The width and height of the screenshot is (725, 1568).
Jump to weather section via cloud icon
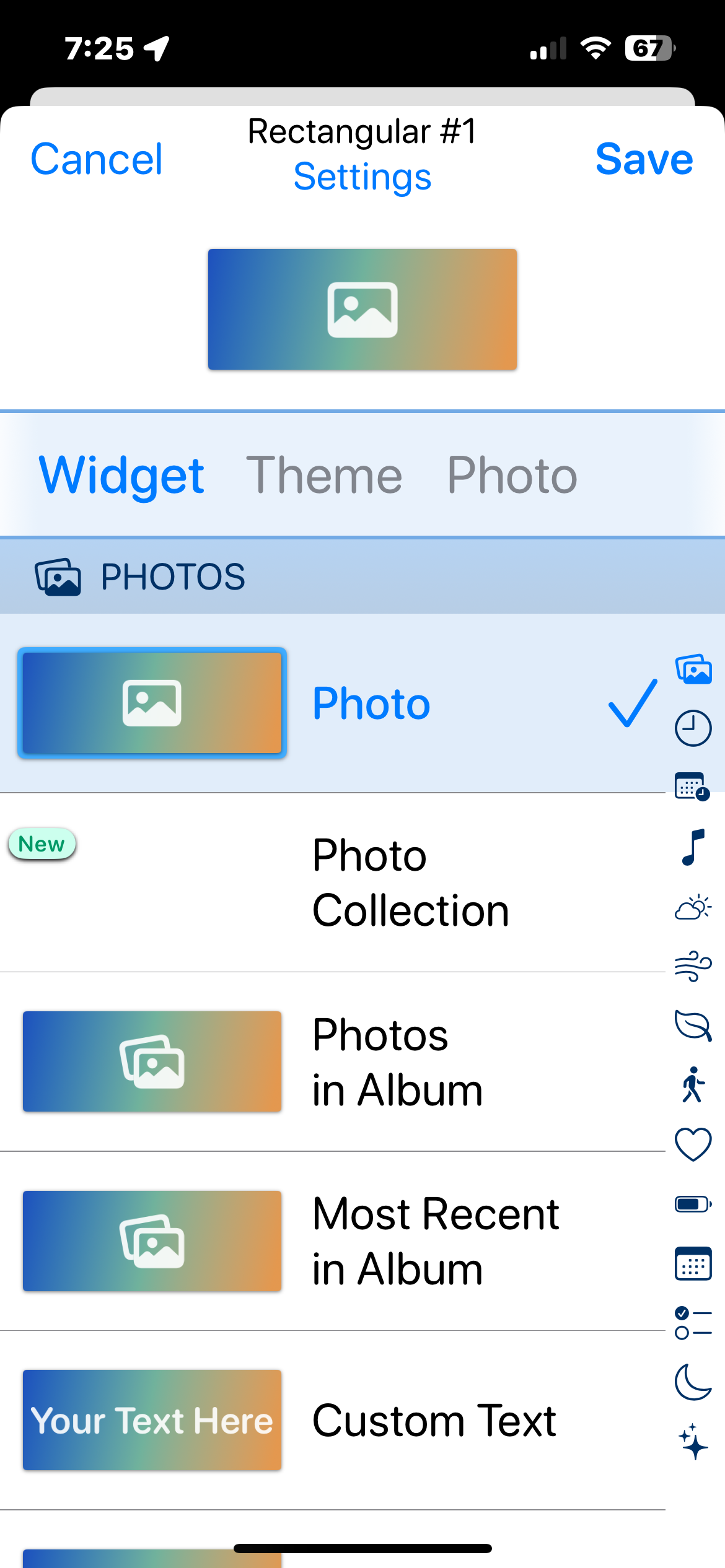(693, 907)
